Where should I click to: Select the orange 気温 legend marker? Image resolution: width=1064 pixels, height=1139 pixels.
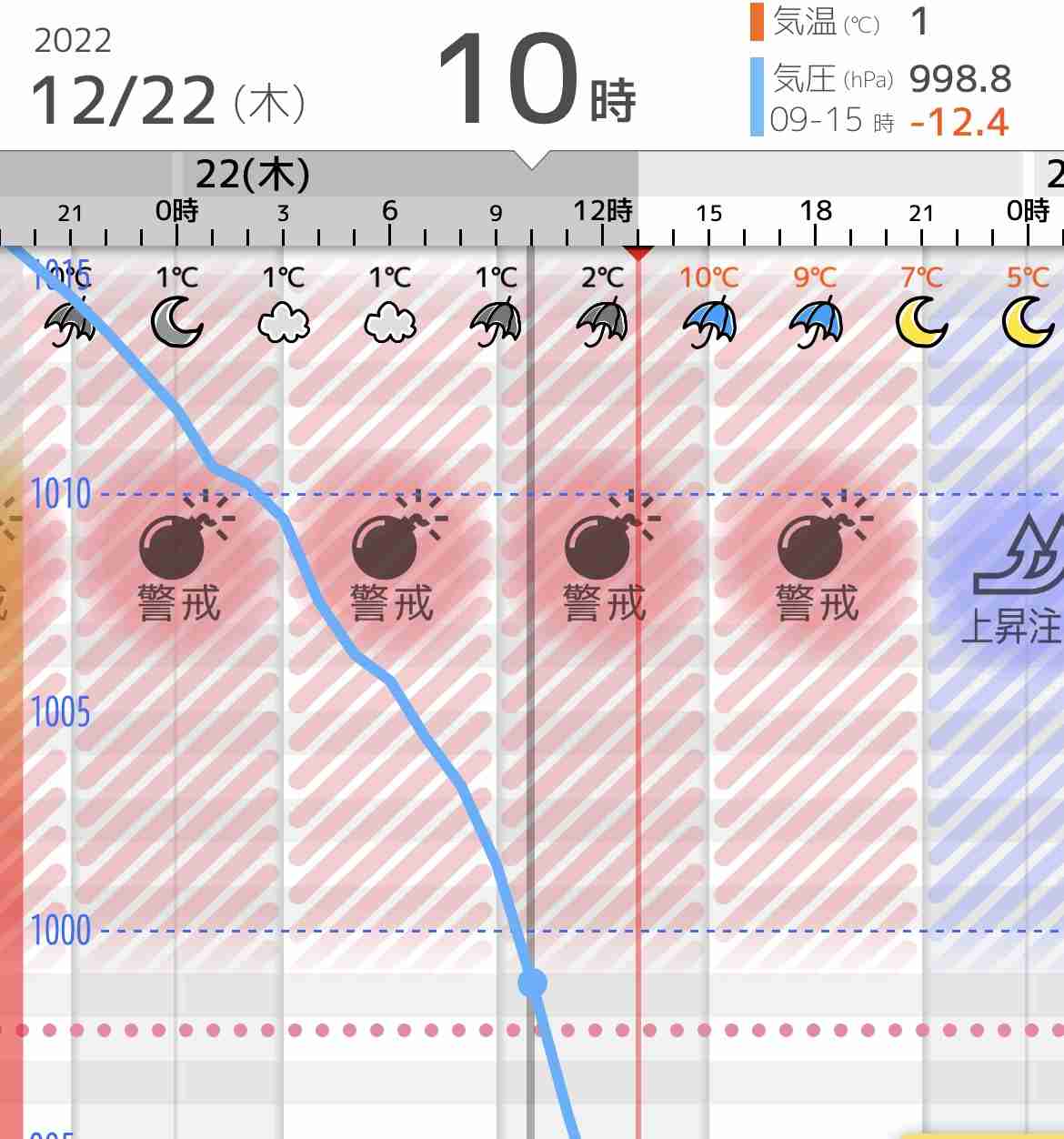[x=755, y=22]
